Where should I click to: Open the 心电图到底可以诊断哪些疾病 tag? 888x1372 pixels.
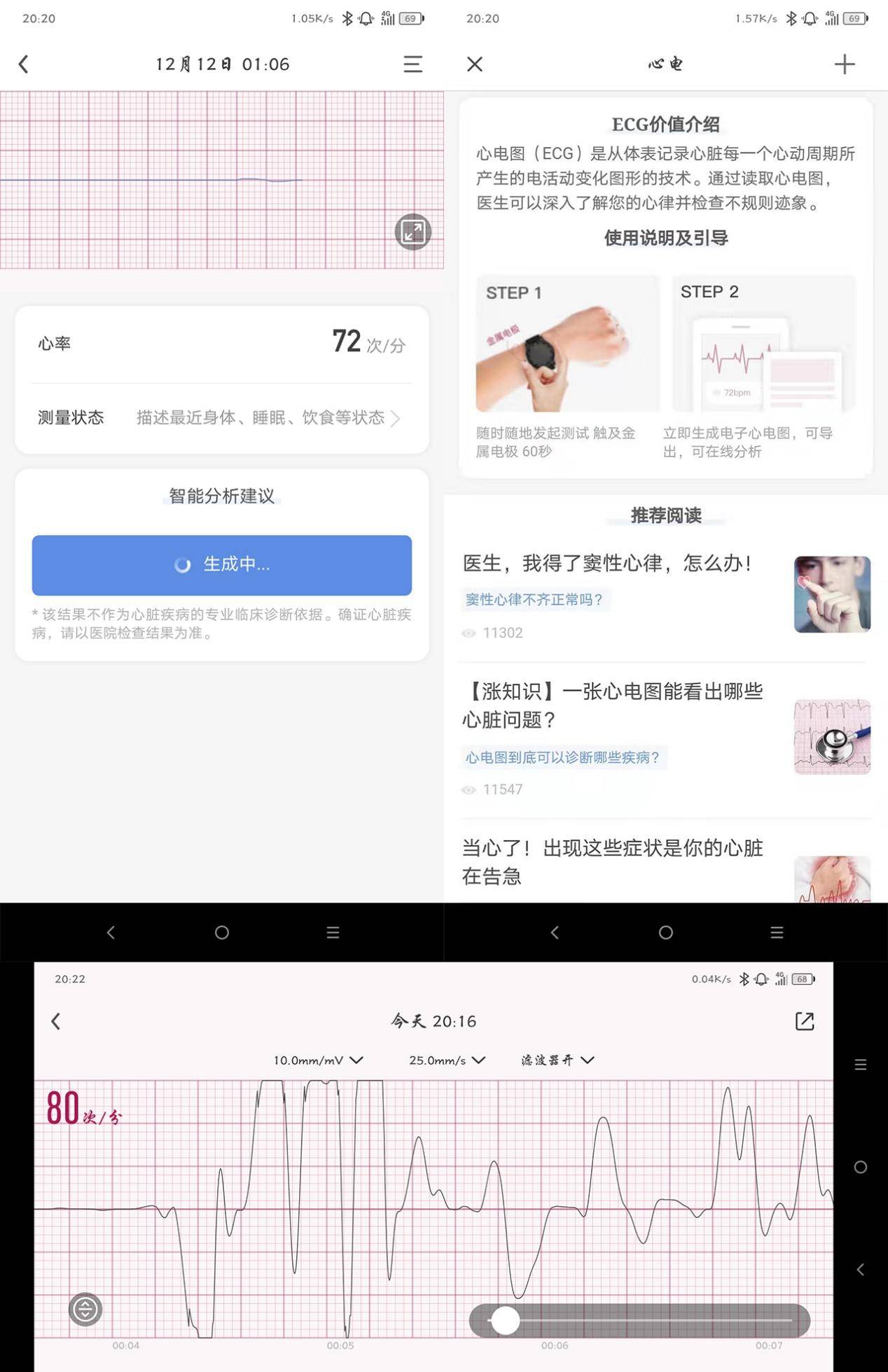563,757
